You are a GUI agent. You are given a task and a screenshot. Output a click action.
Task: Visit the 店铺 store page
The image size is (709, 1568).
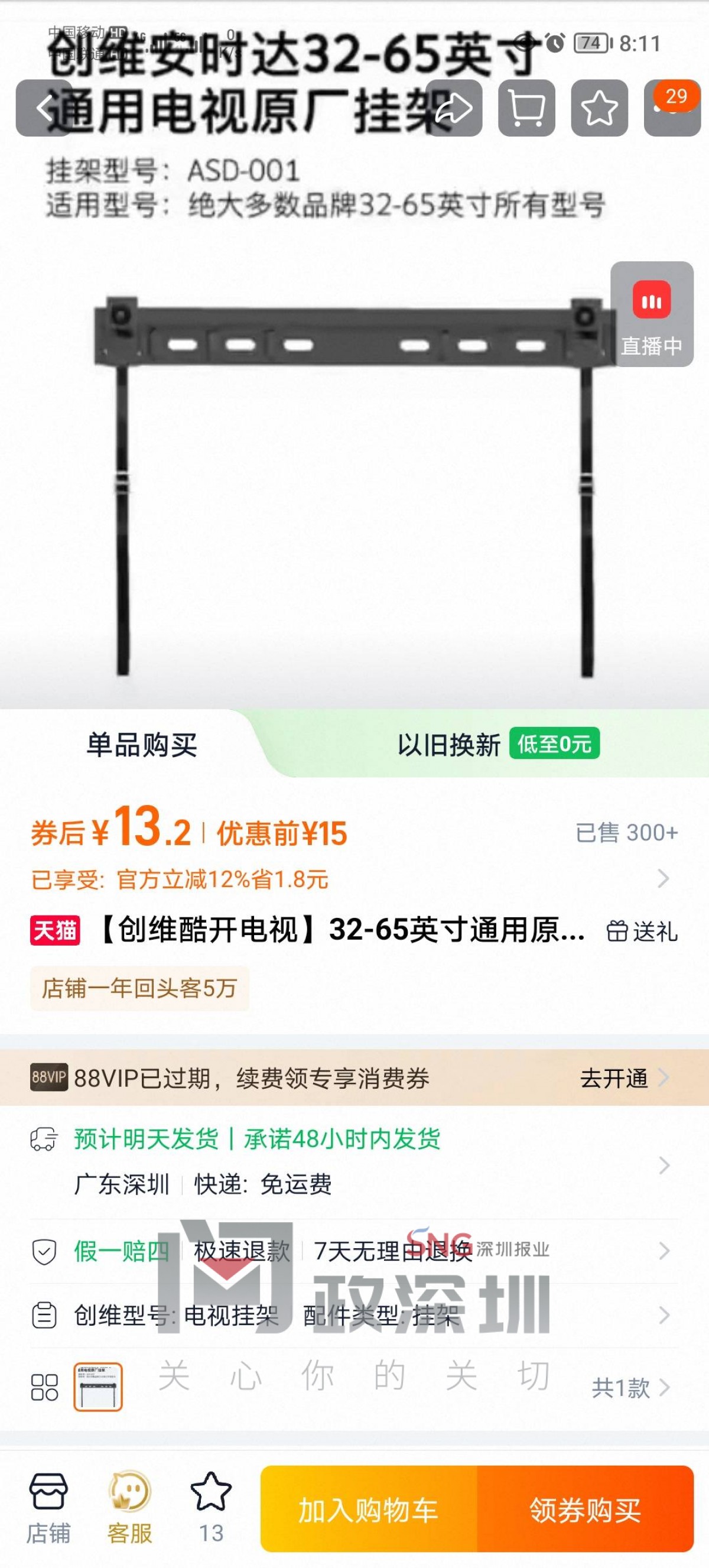coord(48,1509)
